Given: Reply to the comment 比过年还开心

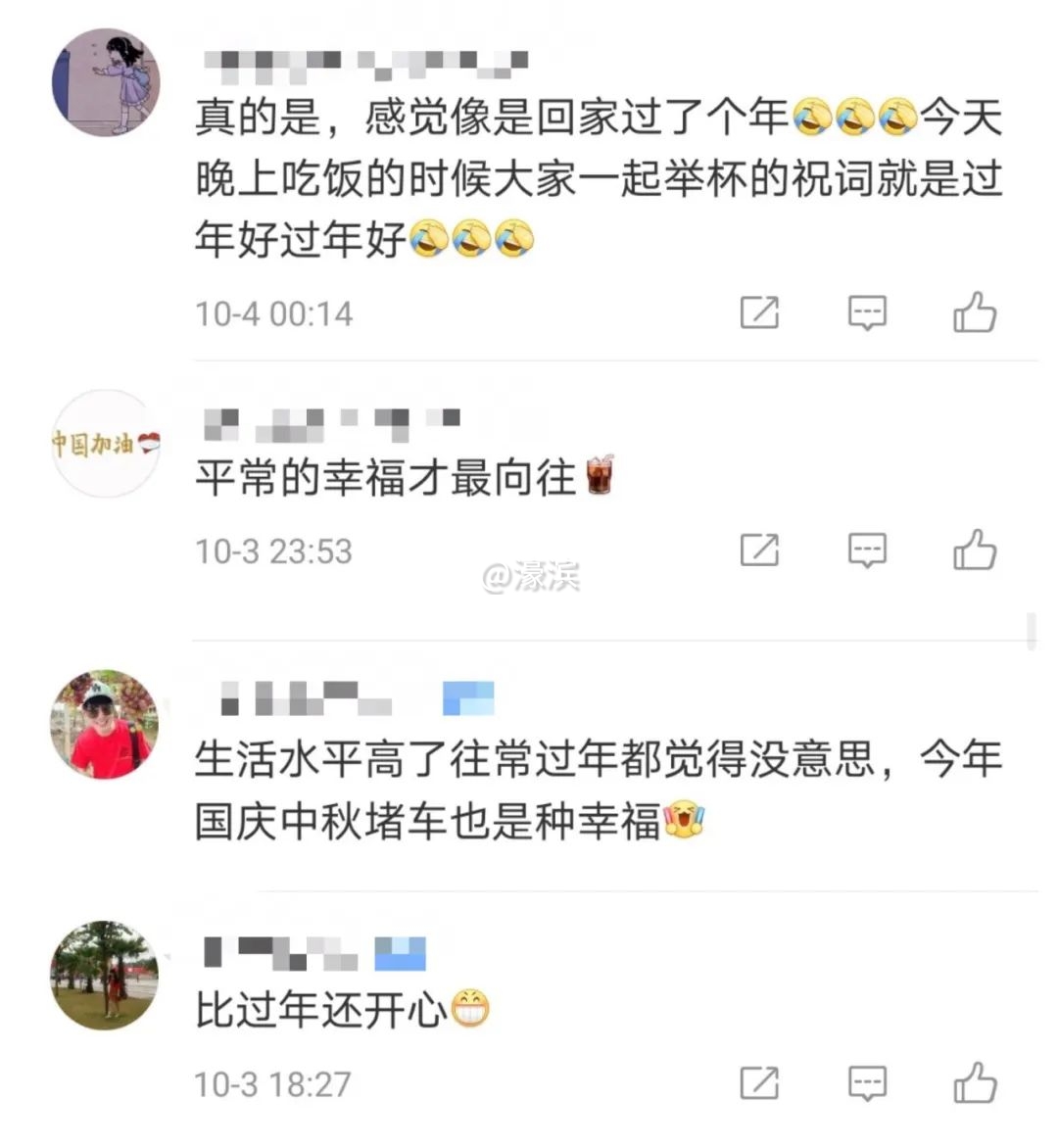Looking at the screenshot, I should coord(866,1083).
